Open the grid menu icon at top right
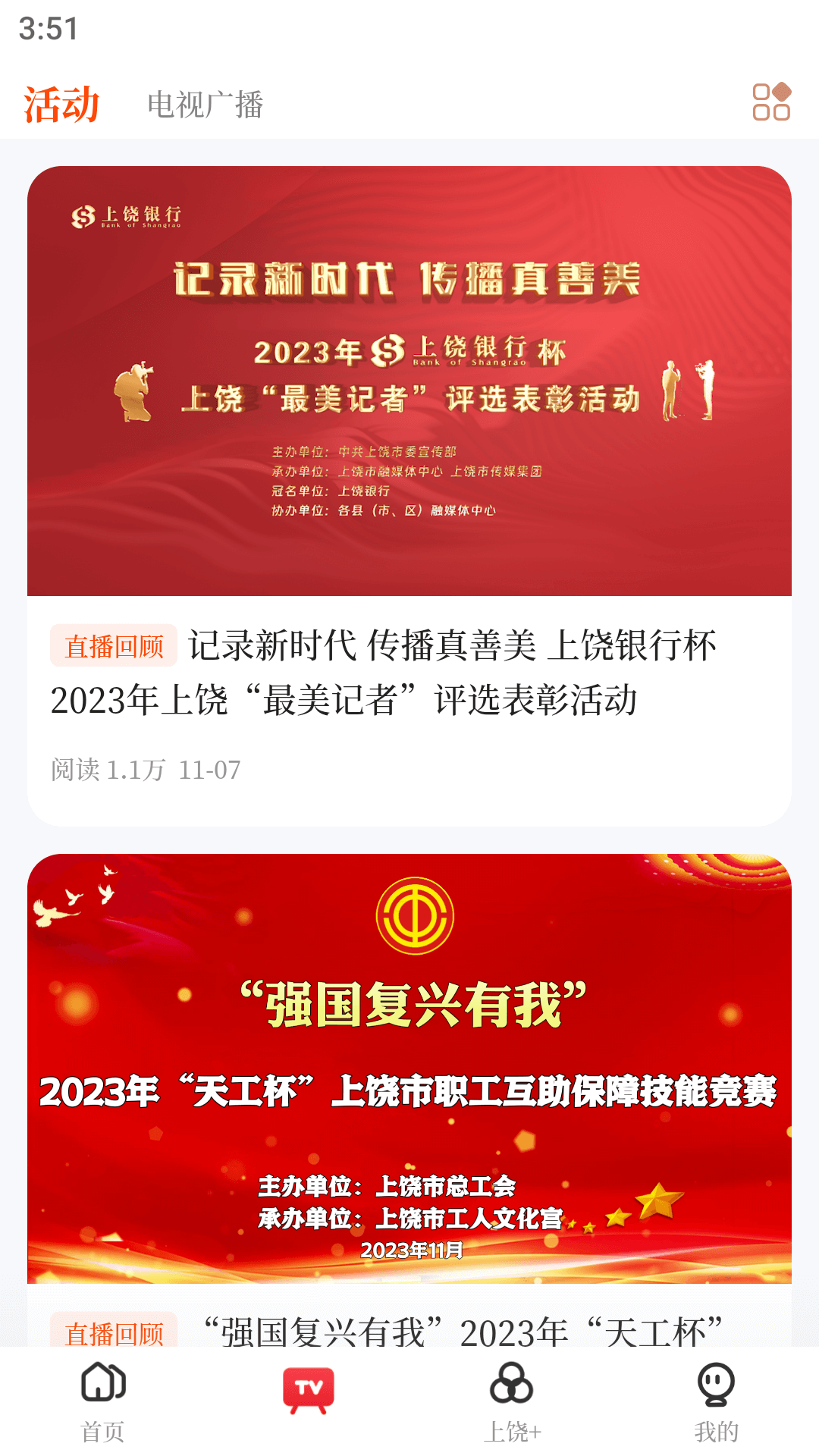Screen dimensions: 819x1456 (770, 102)
